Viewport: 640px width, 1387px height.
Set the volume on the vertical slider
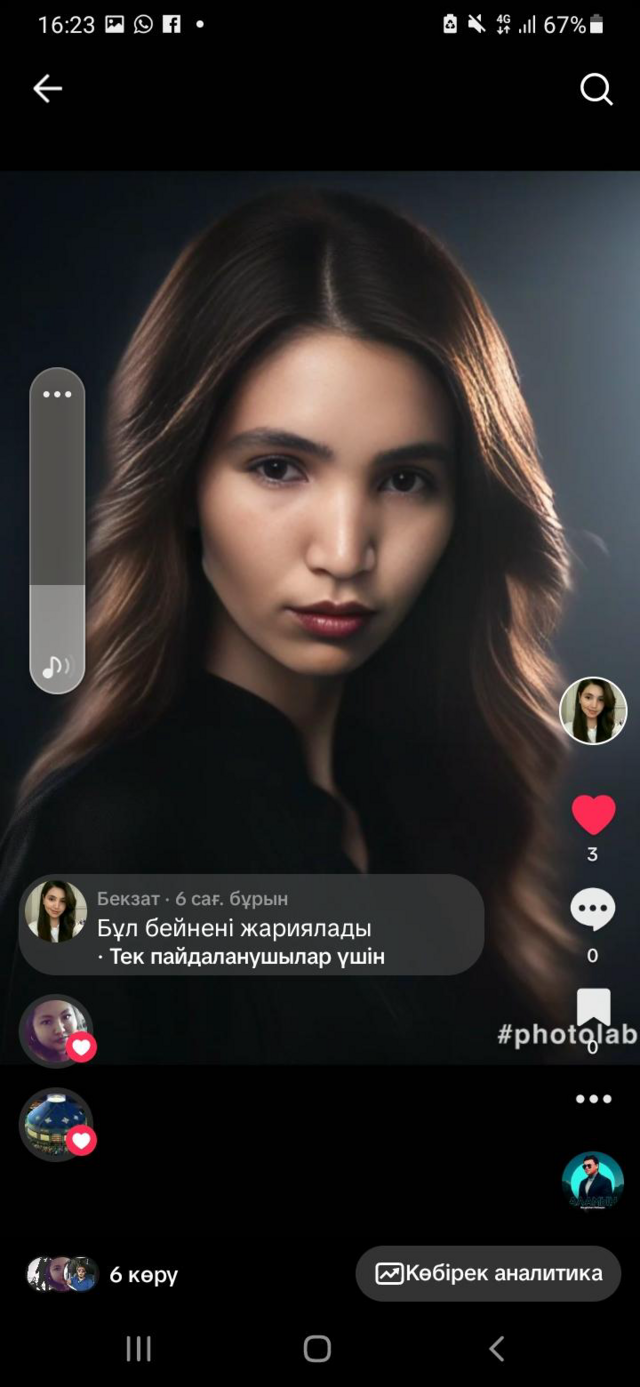(x=57, y=585)
